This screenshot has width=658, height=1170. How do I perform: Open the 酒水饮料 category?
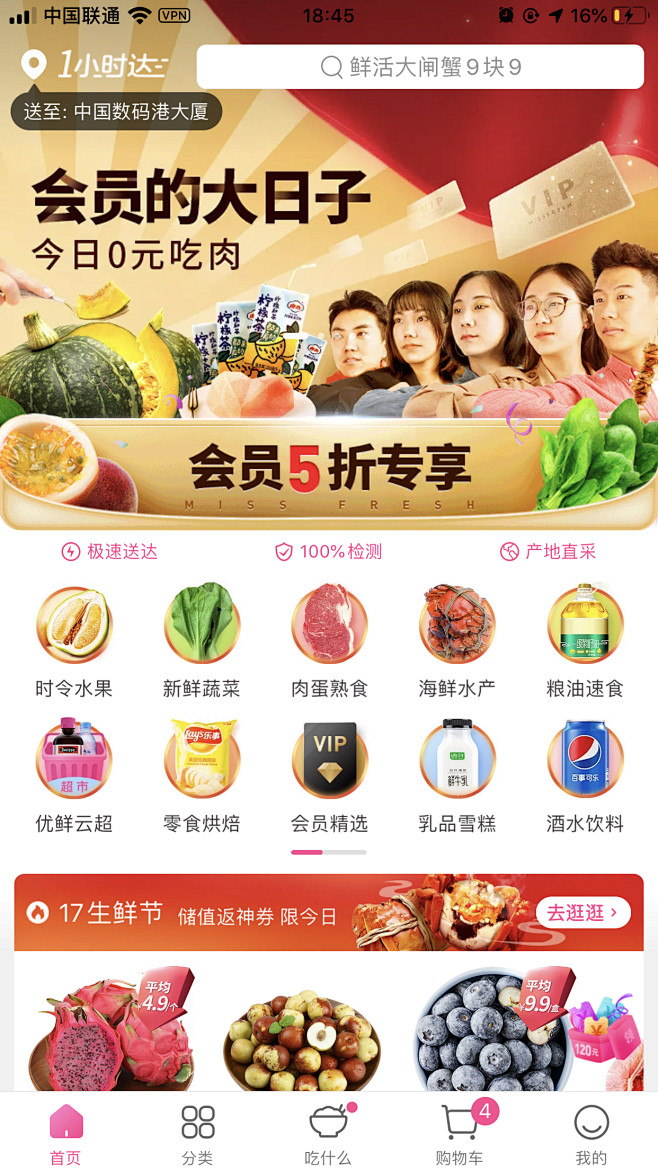click(585, 775)
